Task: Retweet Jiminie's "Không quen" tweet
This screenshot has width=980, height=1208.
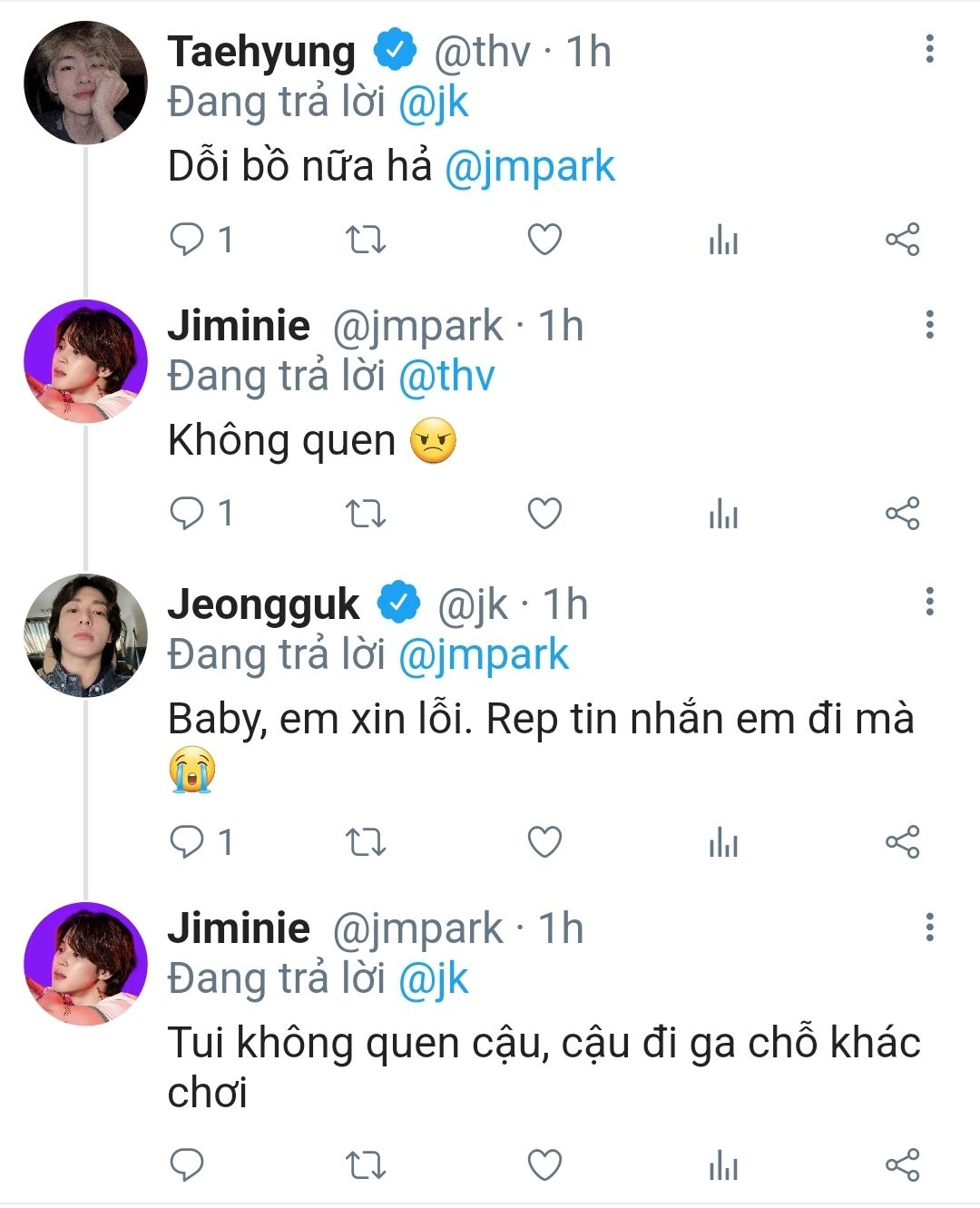Action: [x=367, y=515]
